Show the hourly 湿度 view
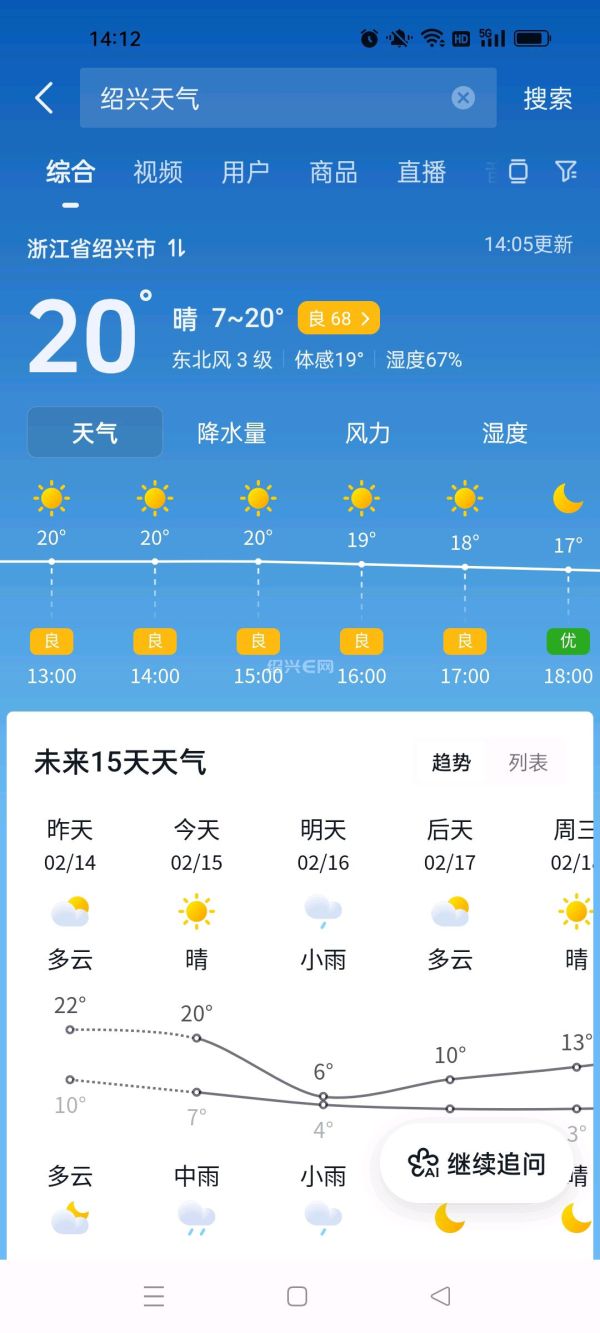Image resolution: width=600 pixels, height=1333 pixels. point(504,433)
